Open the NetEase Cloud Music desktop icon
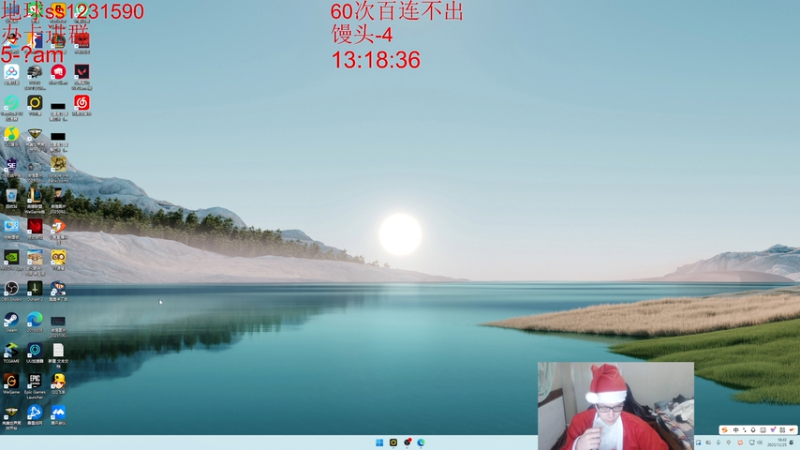Image resolution: width=800 pixels, height=450 pixels. (x=82, y=102)
